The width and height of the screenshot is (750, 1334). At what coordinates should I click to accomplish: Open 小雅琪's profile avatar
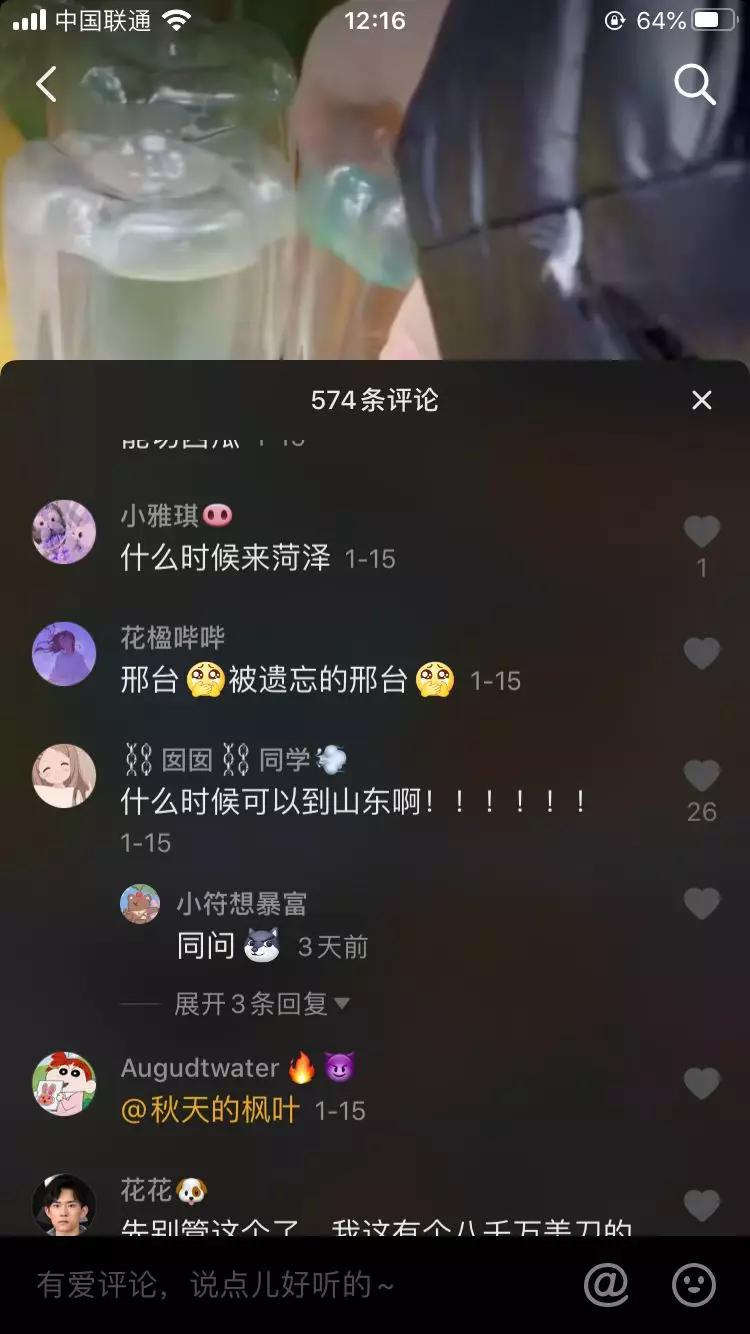coord(64,532)
